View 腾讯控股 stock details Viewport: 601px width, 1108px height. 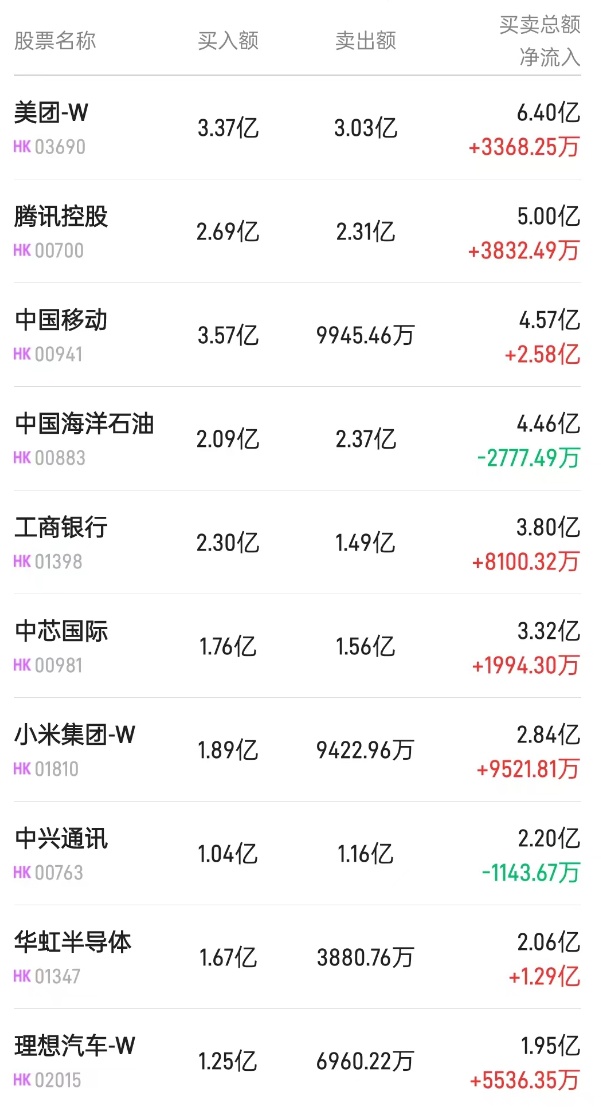click(61, 217)
